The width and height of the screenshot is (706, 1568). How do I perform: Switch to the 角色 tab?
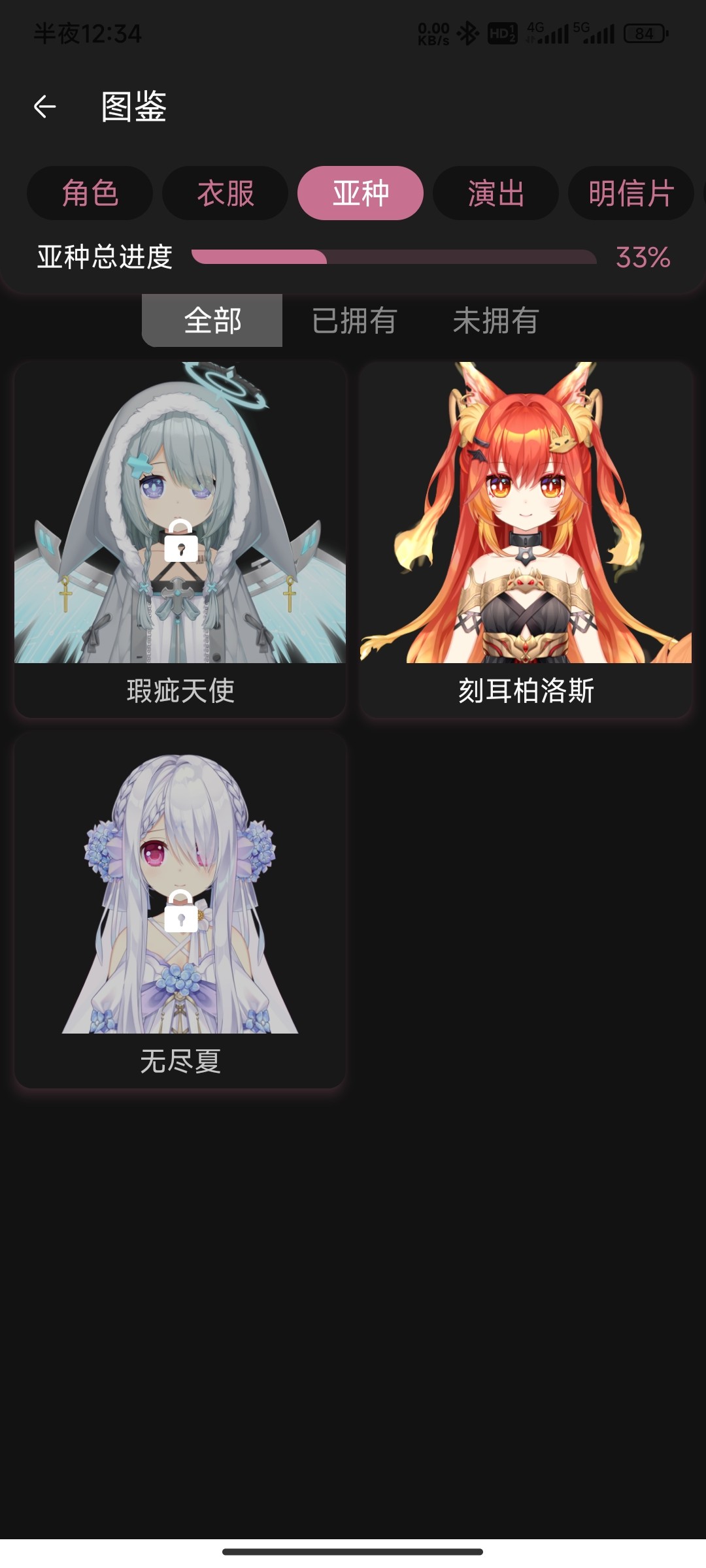click(x=90, y=193)
